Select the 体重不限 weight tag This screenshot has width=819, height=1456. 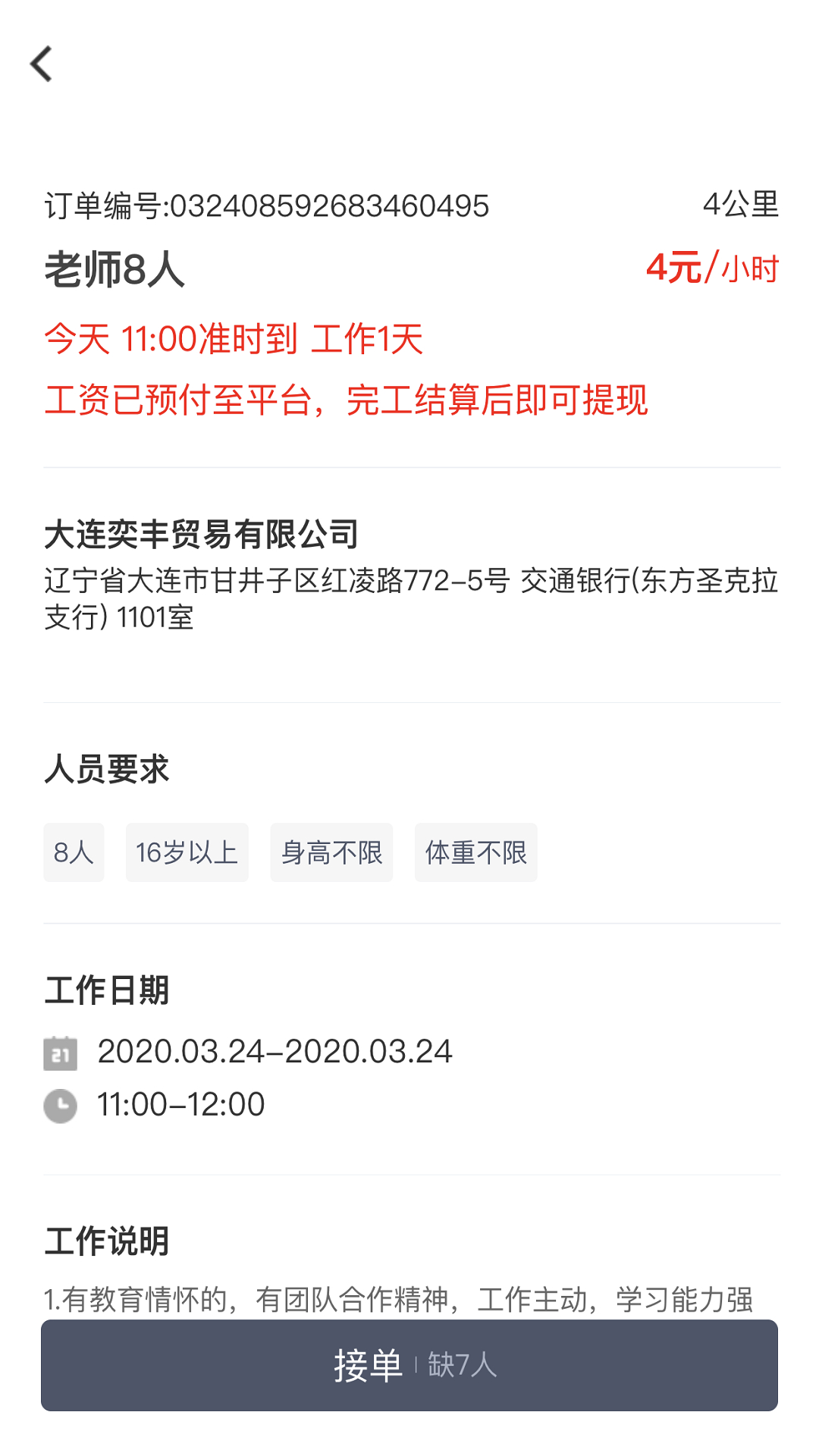click(475, 852)
